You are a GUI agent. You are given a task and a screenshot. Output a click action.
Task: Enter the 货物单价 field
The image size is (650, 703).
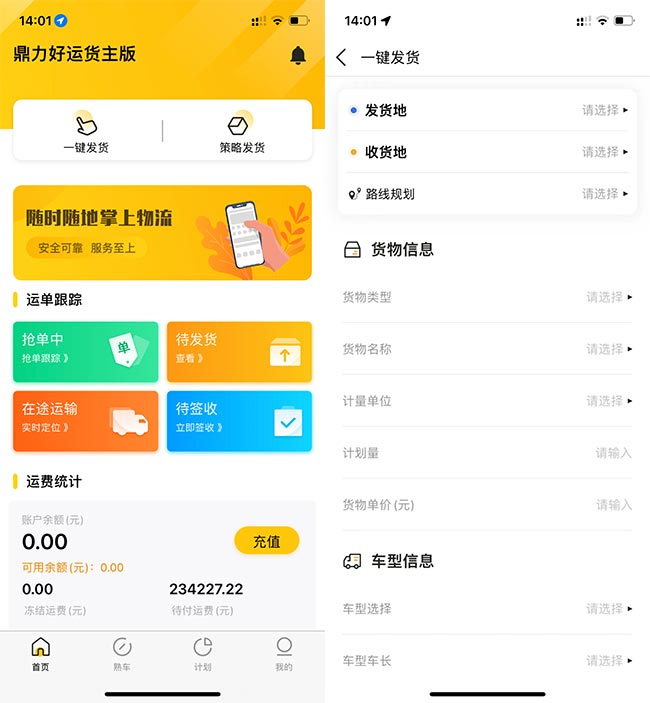487,505
